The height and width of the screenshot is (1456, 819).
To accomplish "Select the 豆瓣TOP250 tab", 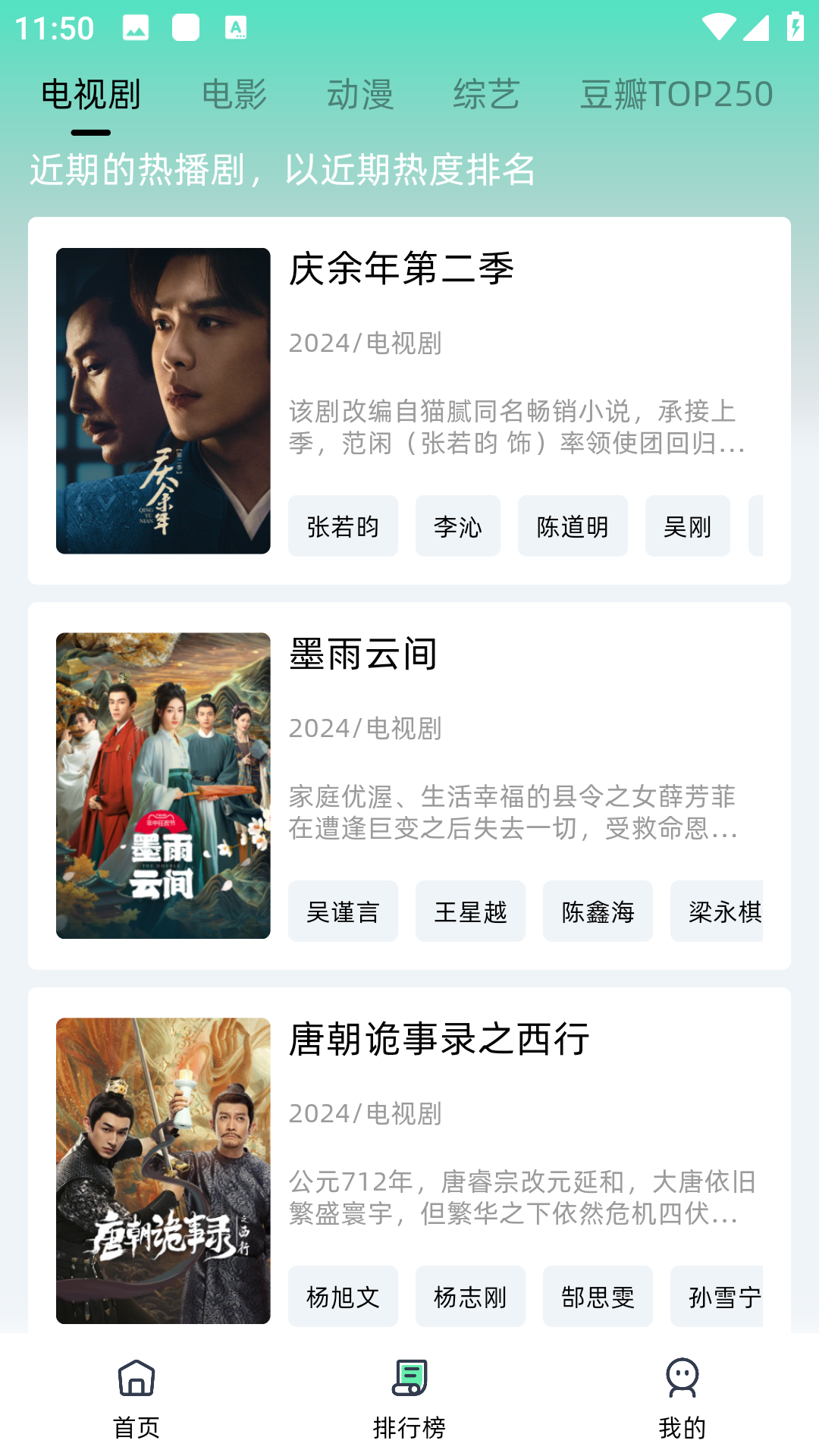I will (676, 95).
